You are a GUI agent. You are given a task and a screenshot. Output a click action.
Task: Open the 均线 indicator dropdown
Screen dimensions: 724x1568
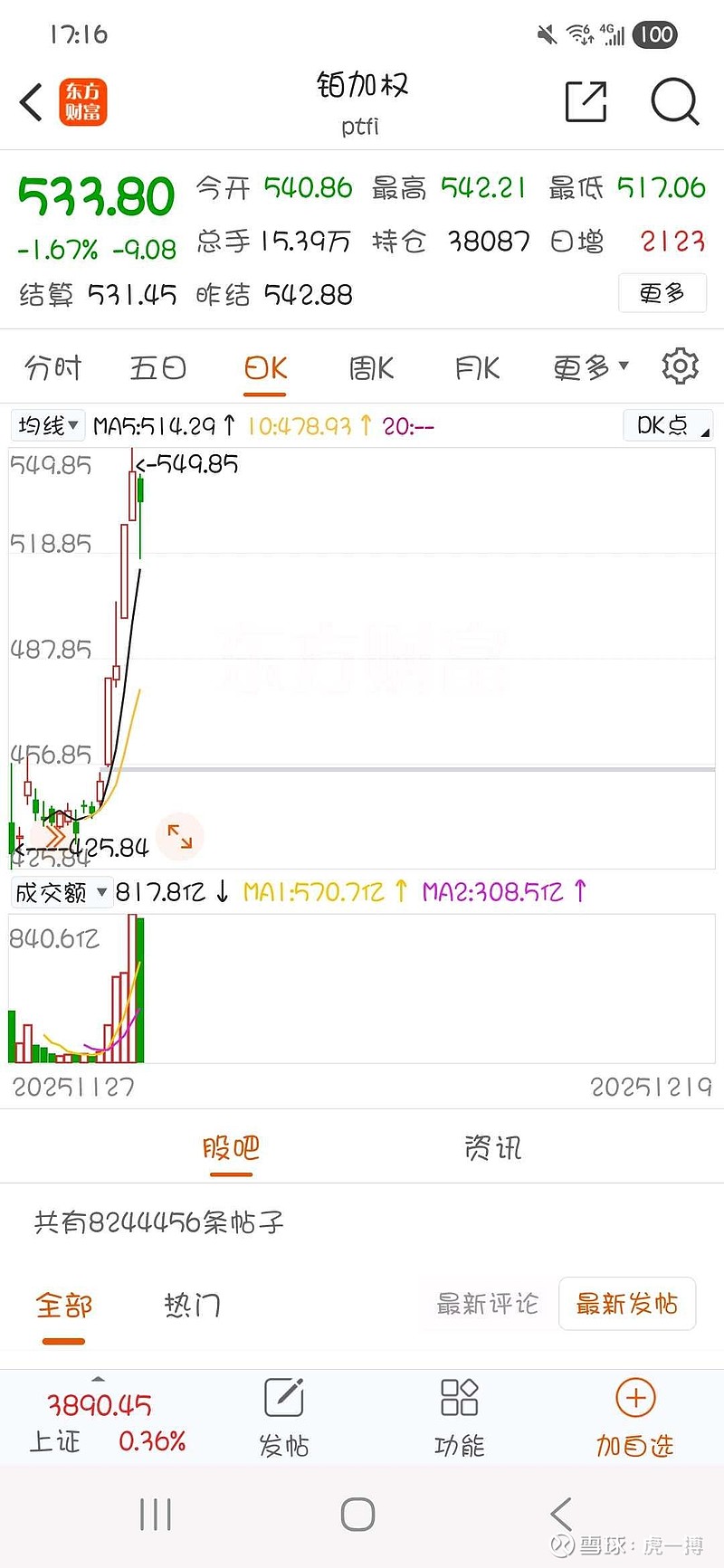47,425
